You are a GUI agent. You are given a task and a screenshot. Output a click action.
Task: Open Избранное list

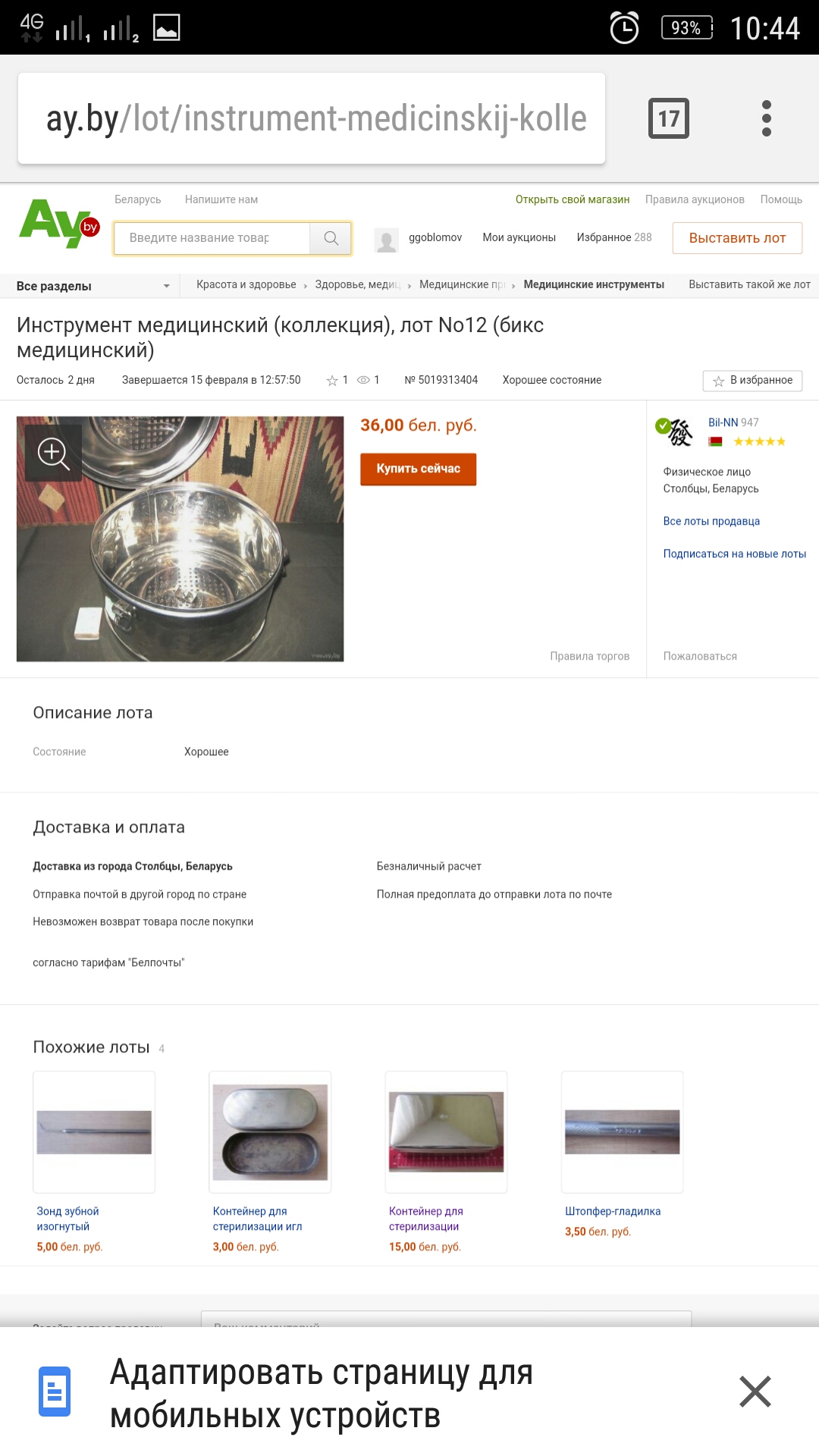click(x=613, y=237)
